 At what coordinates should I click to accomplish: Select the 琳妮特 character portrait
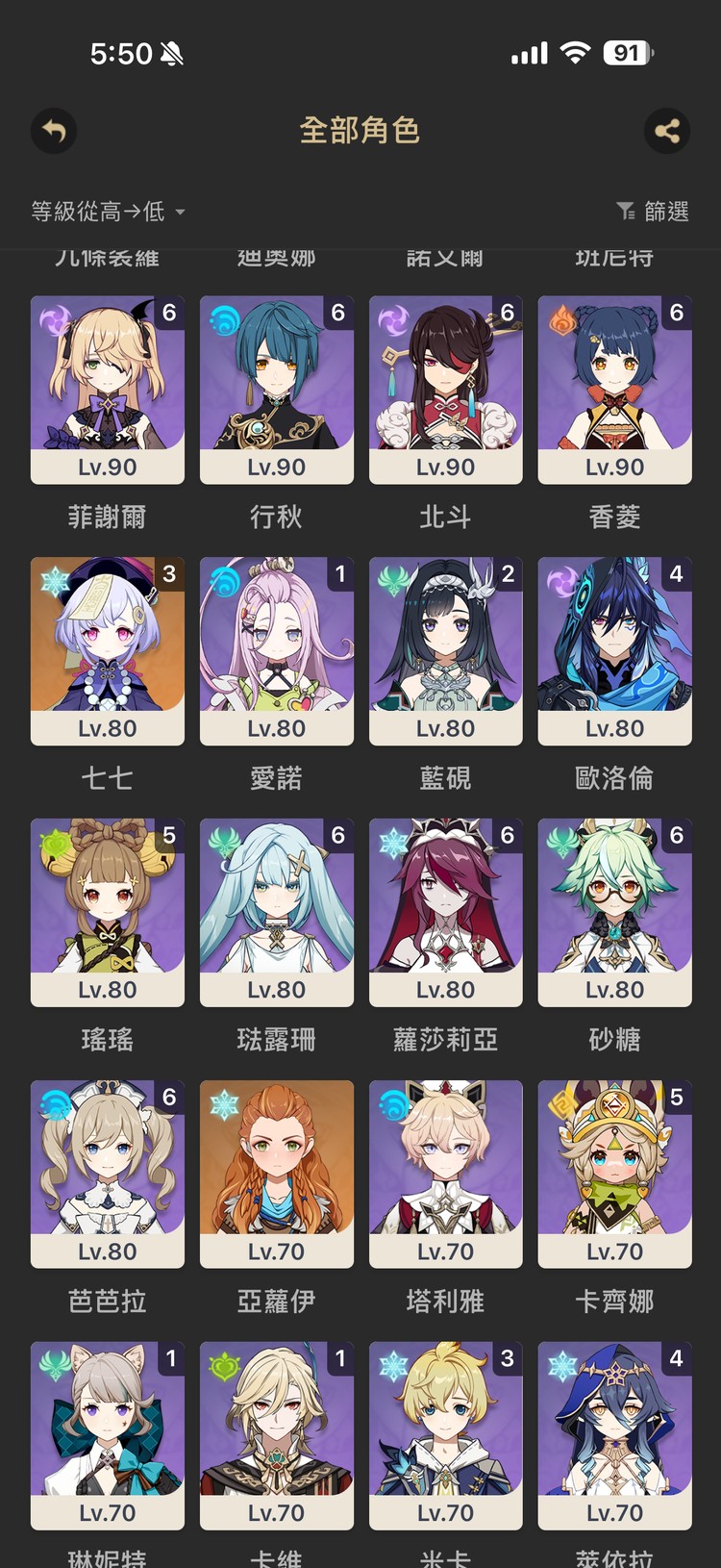tap(107, 1435)
